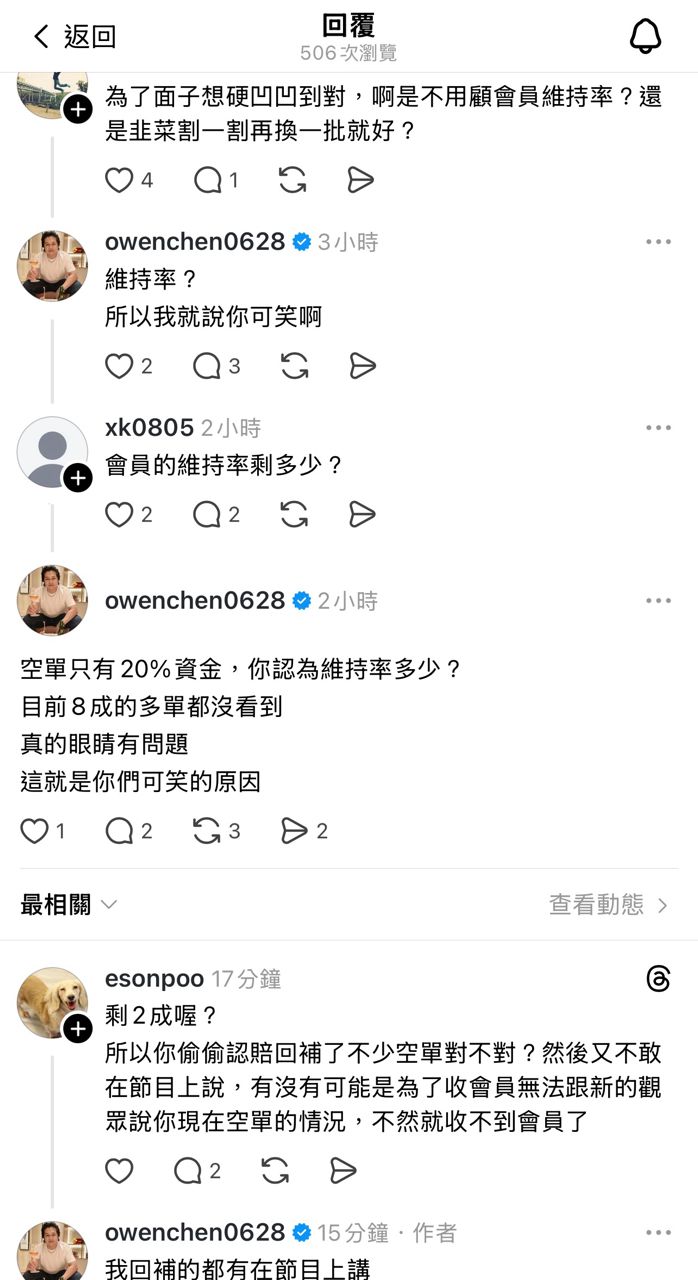Like esonpoo's comment
The image size is (698, 1280).
119,1171
